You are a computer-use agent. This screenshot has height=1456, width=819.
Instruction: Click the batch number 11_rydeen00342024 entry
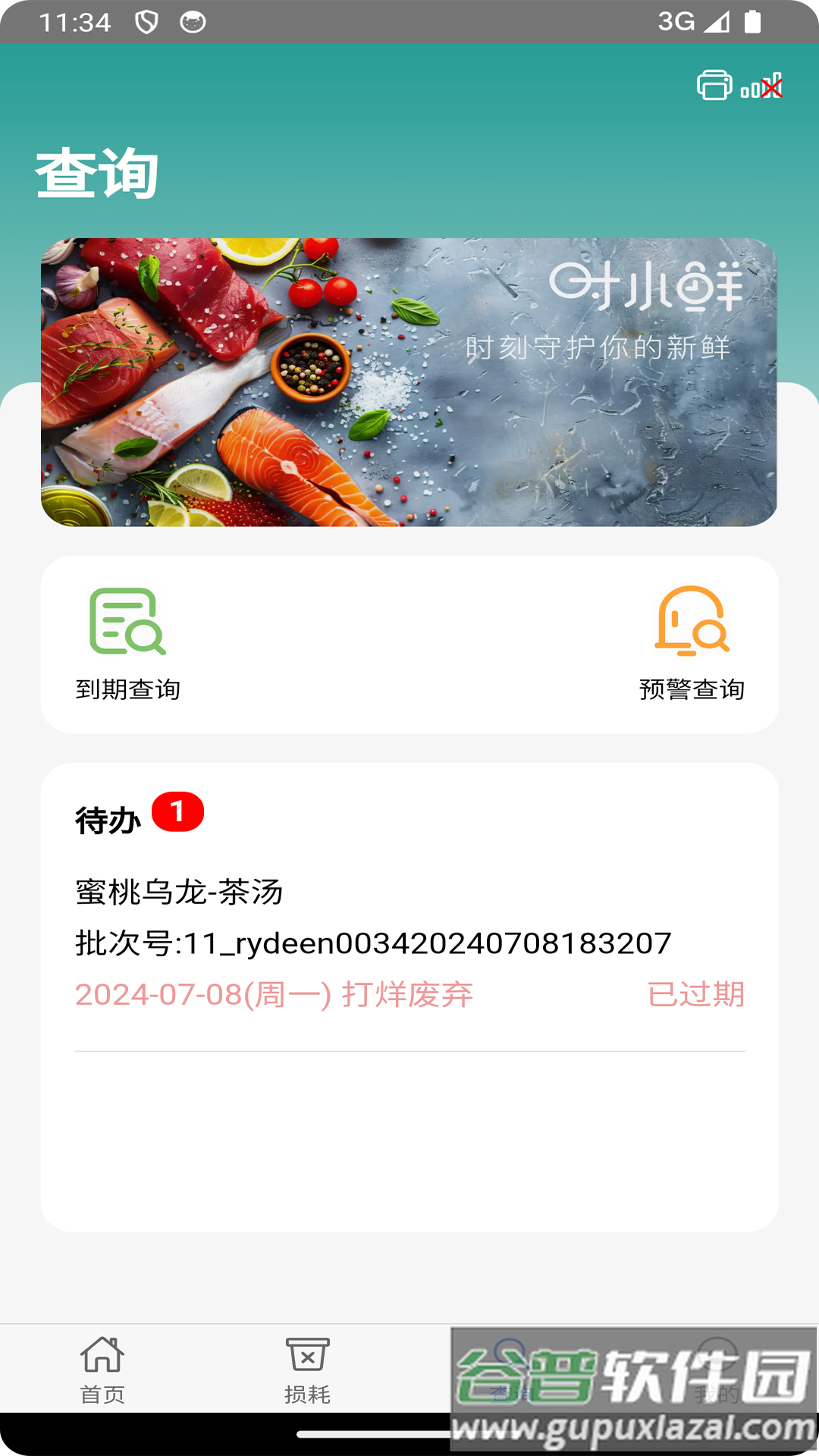pyautogui.click(x=372, y=943)
